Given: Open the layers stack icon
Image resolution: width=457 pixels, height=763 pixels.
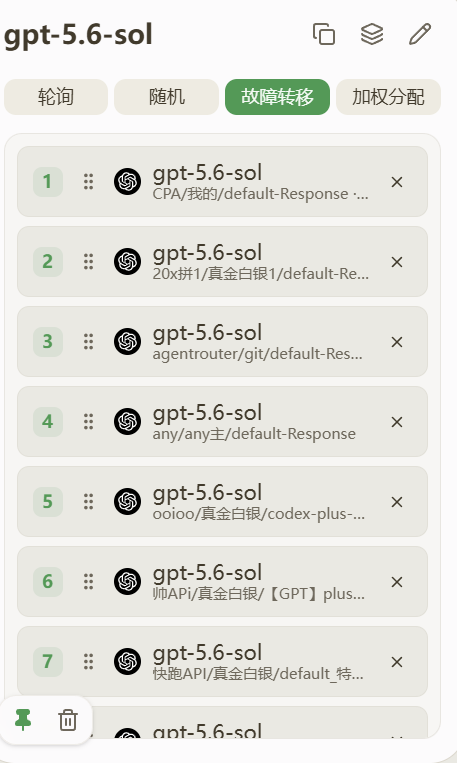Looking at the screenshot, I should pyautogui.click(x=372, y=34).
